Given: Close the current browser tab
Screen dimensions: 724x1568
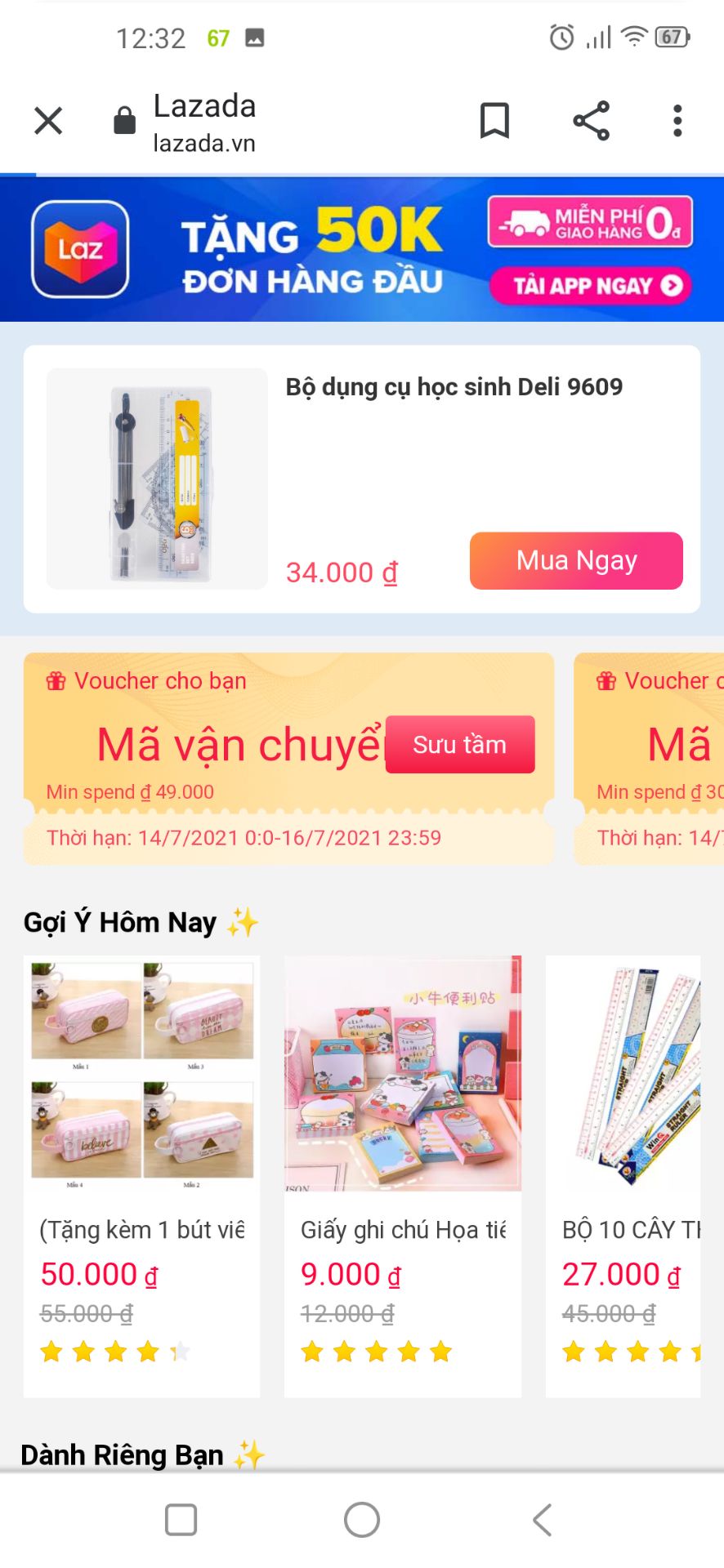Looking at the screenshot, I should pyautogui.click(x=47, y=120).
